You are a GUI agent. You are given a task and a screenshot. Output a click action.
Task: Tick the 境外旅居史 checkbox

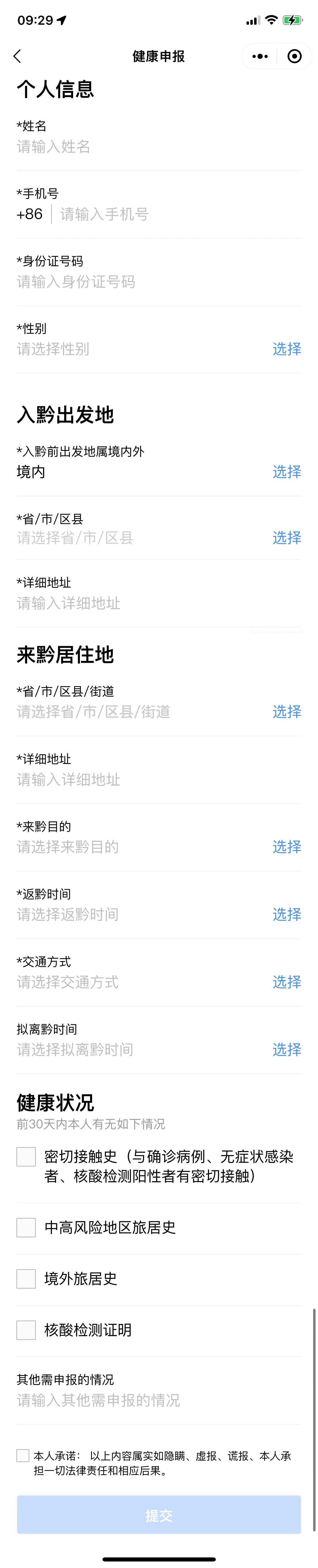click(x=26, y=1278)
